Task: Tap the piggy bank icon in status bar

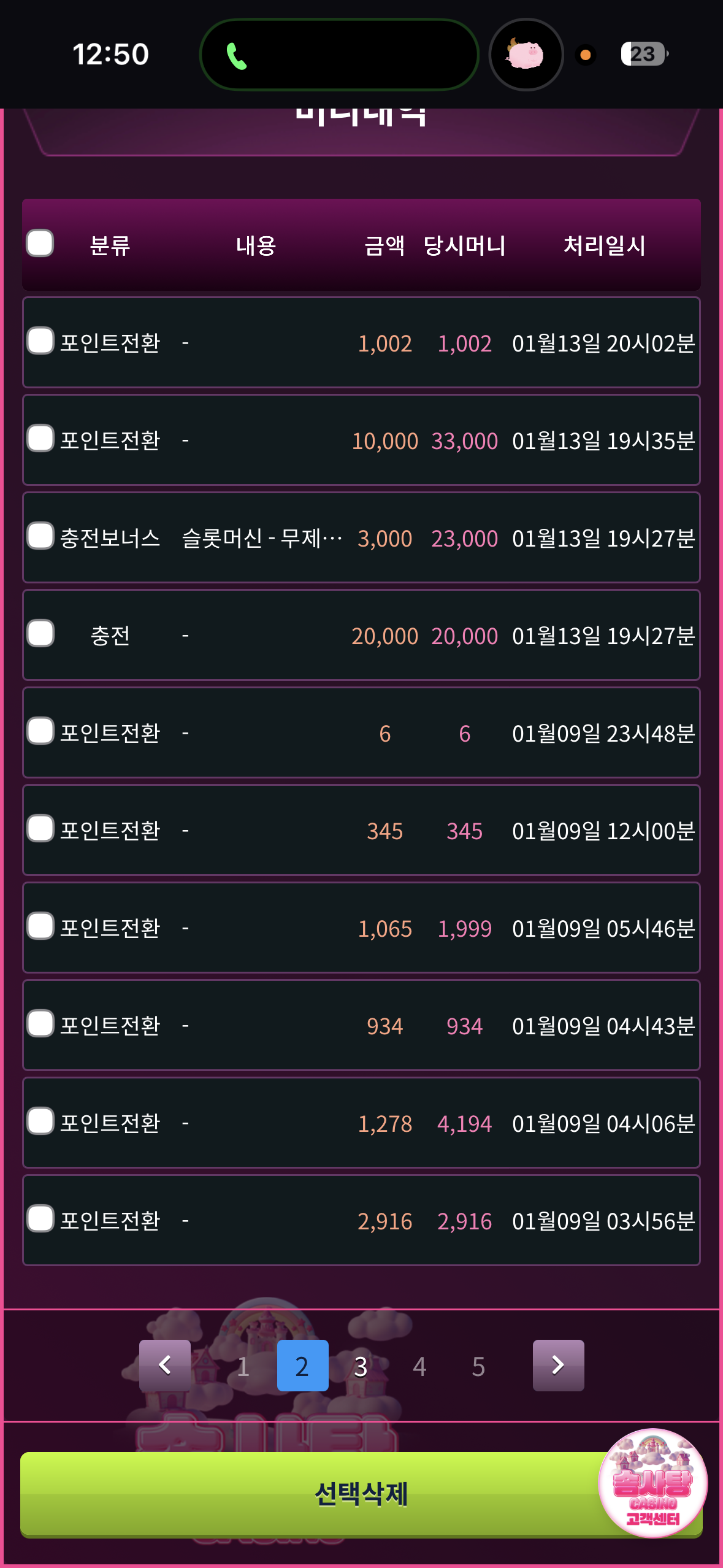Action: (x=526, y=55)
